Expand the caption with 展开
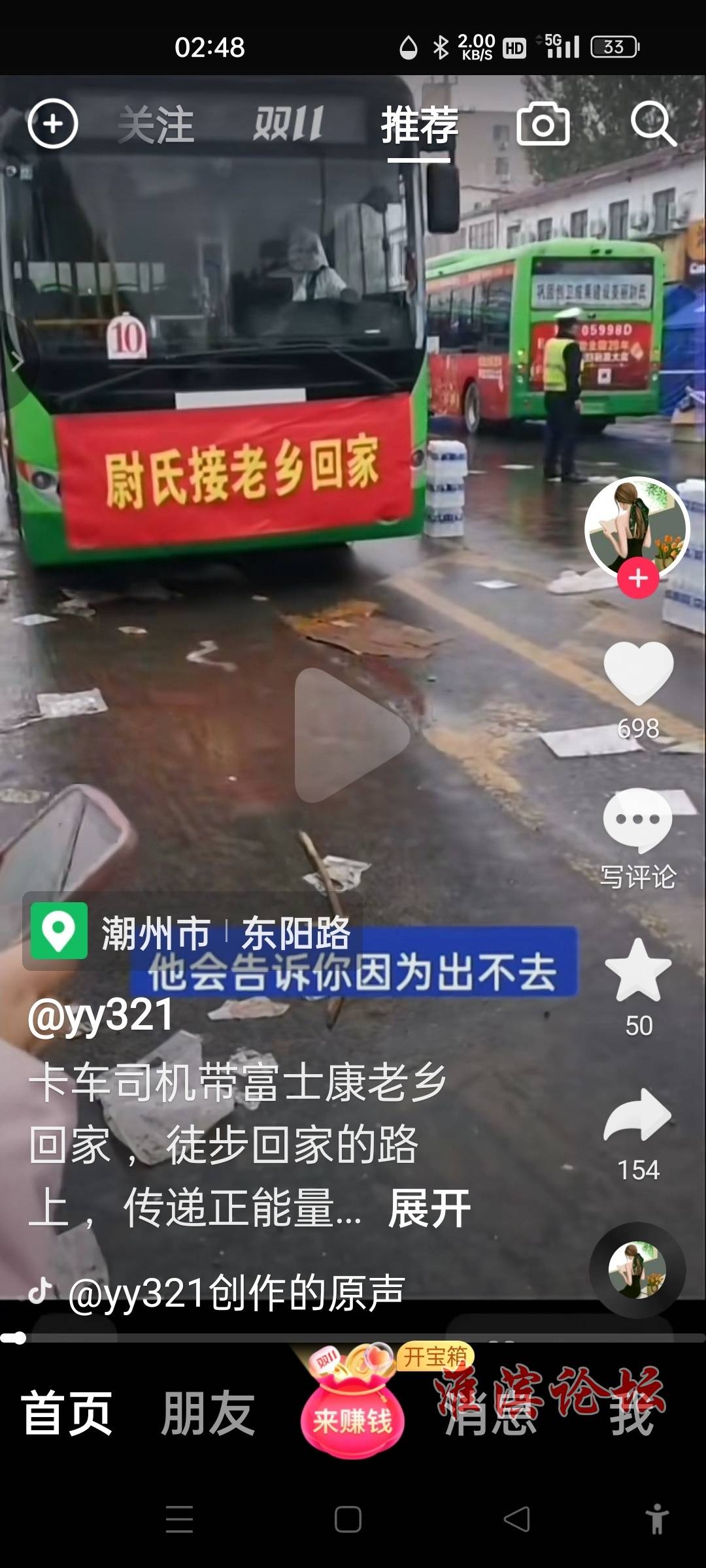Image resolution: width=706 pixels, height=1568 pixels. coord(429,1209)
